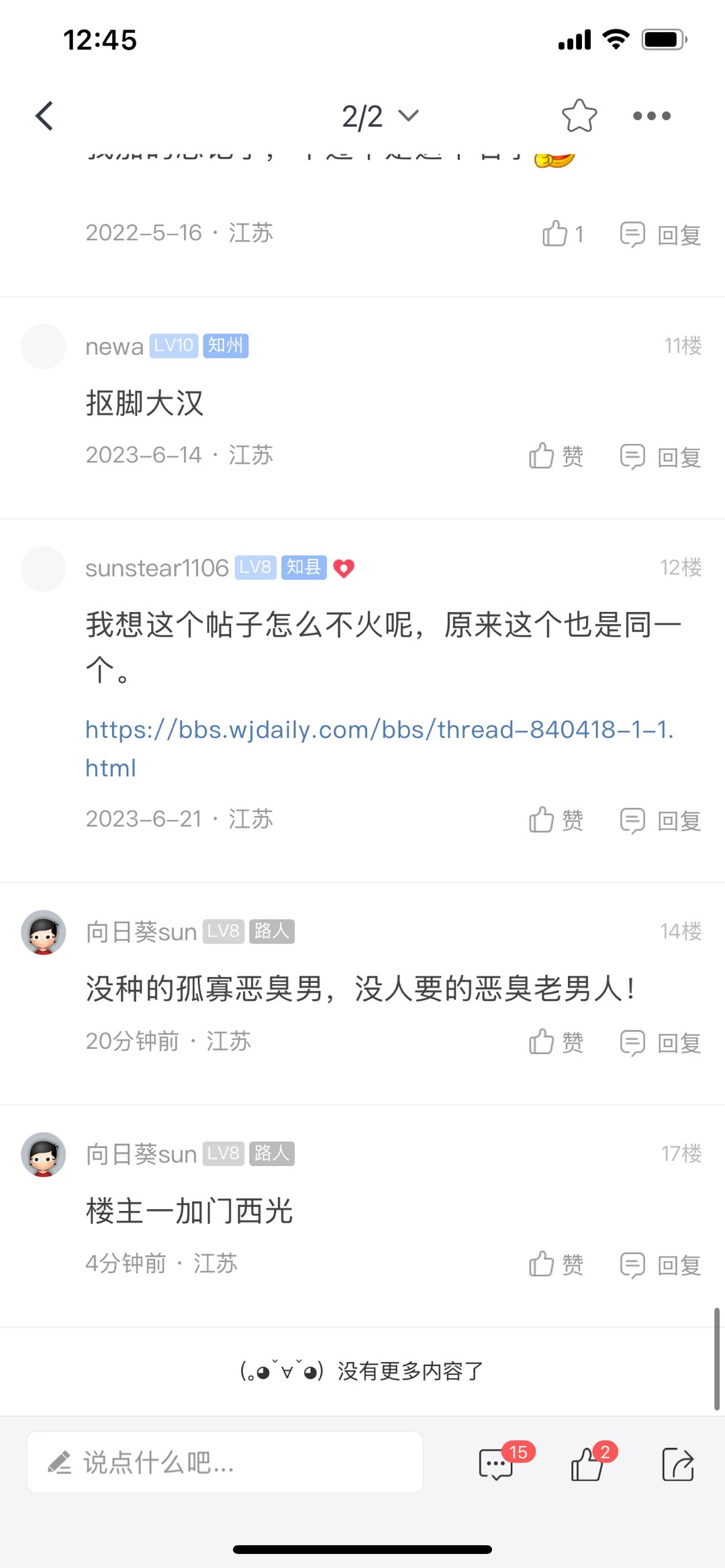Like the floor 17 comment 楼主一加门西光
The image size is (725, 1568).
click(x=556, y=1264)
